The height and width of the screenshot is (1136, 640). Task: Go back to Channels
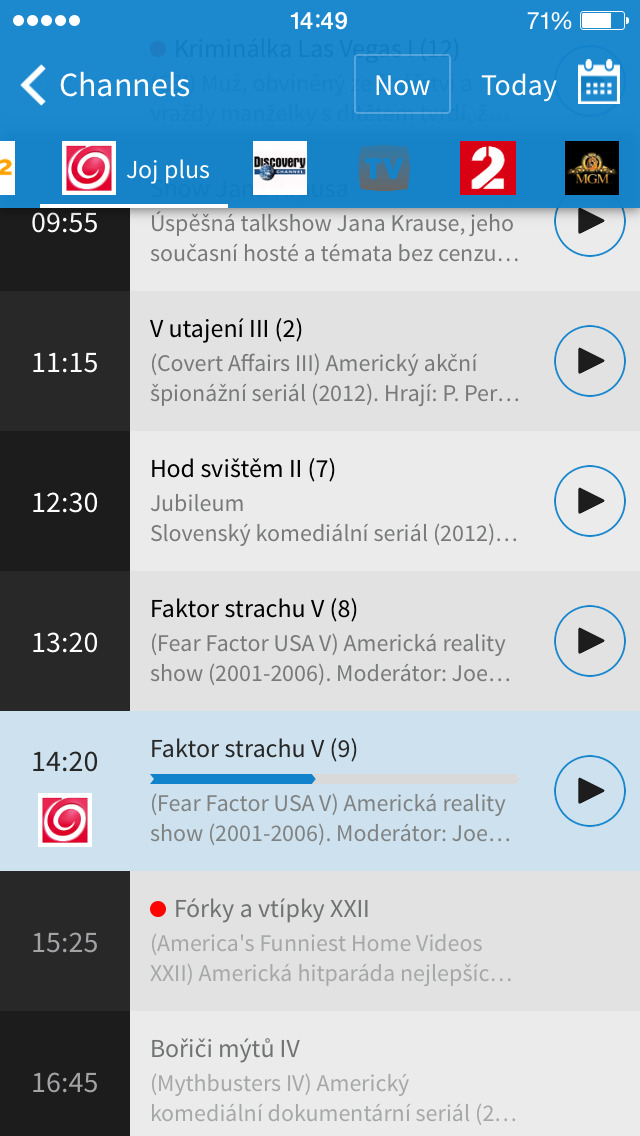coord(105,85)
